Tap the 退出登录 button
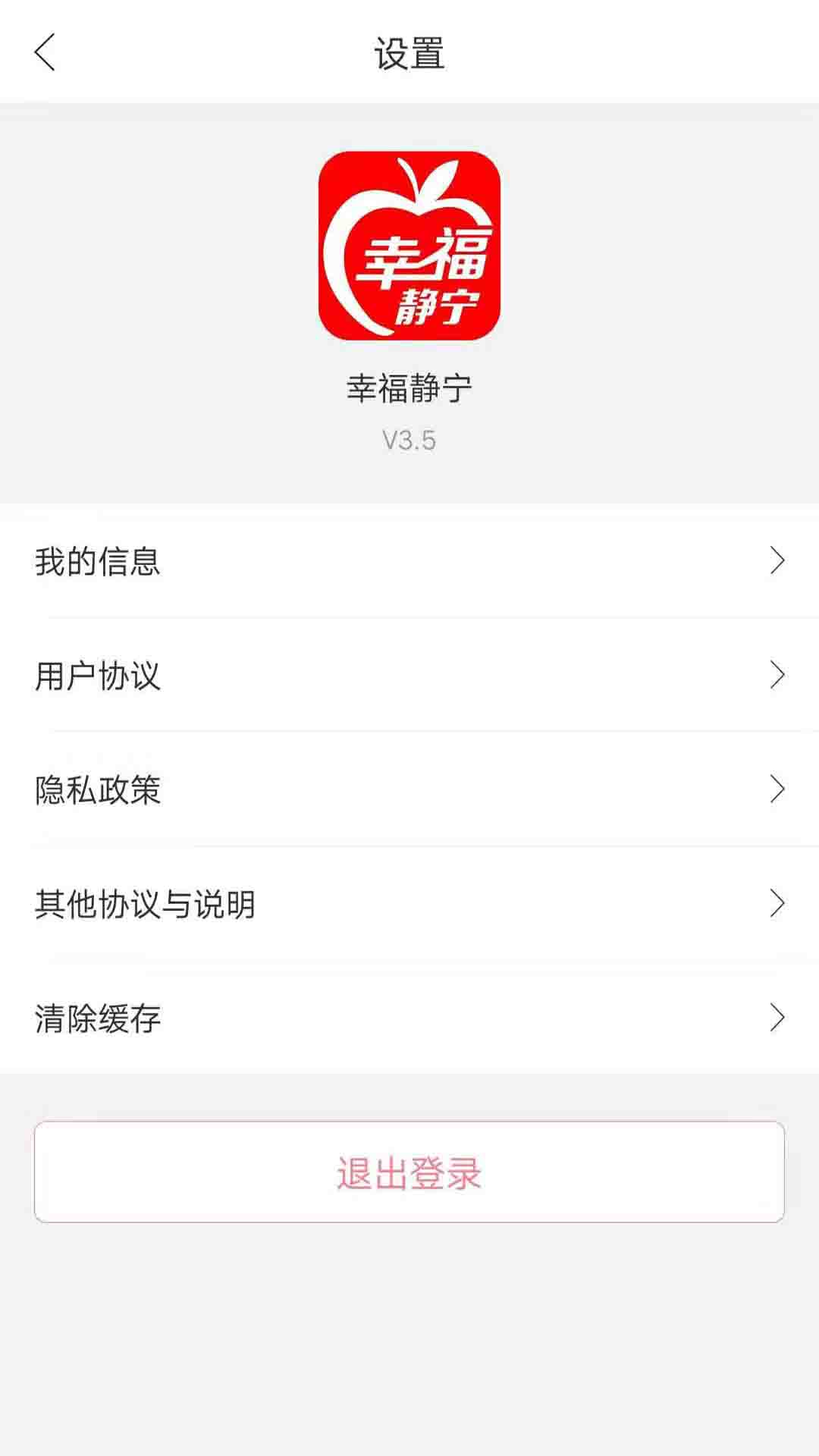 click(x=409, y=1172)
